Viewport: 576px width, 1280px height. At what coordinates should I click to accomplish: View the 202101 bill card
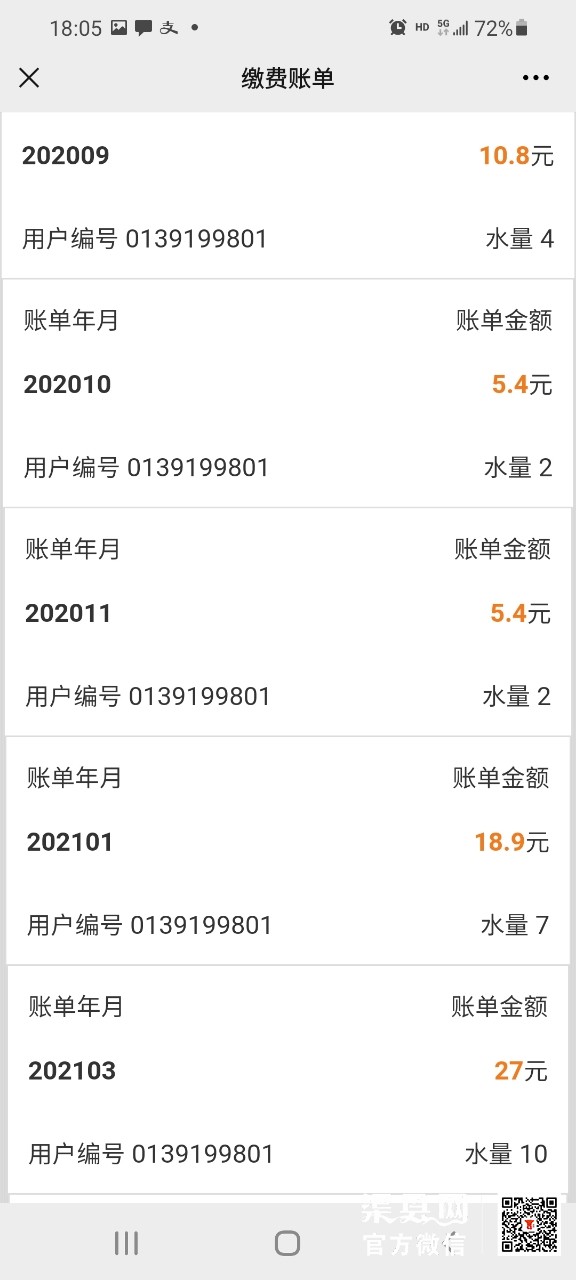pyautogui.click(x=291, y=851)
